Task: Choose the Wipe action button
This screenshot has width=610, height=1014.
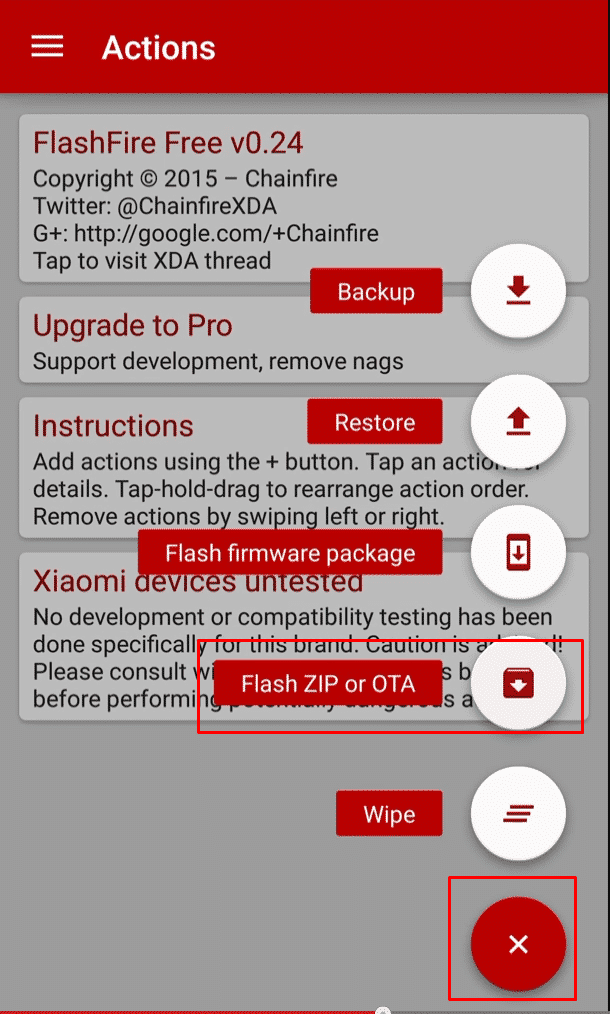Action: pyautogui.click(x=518, y=814)
